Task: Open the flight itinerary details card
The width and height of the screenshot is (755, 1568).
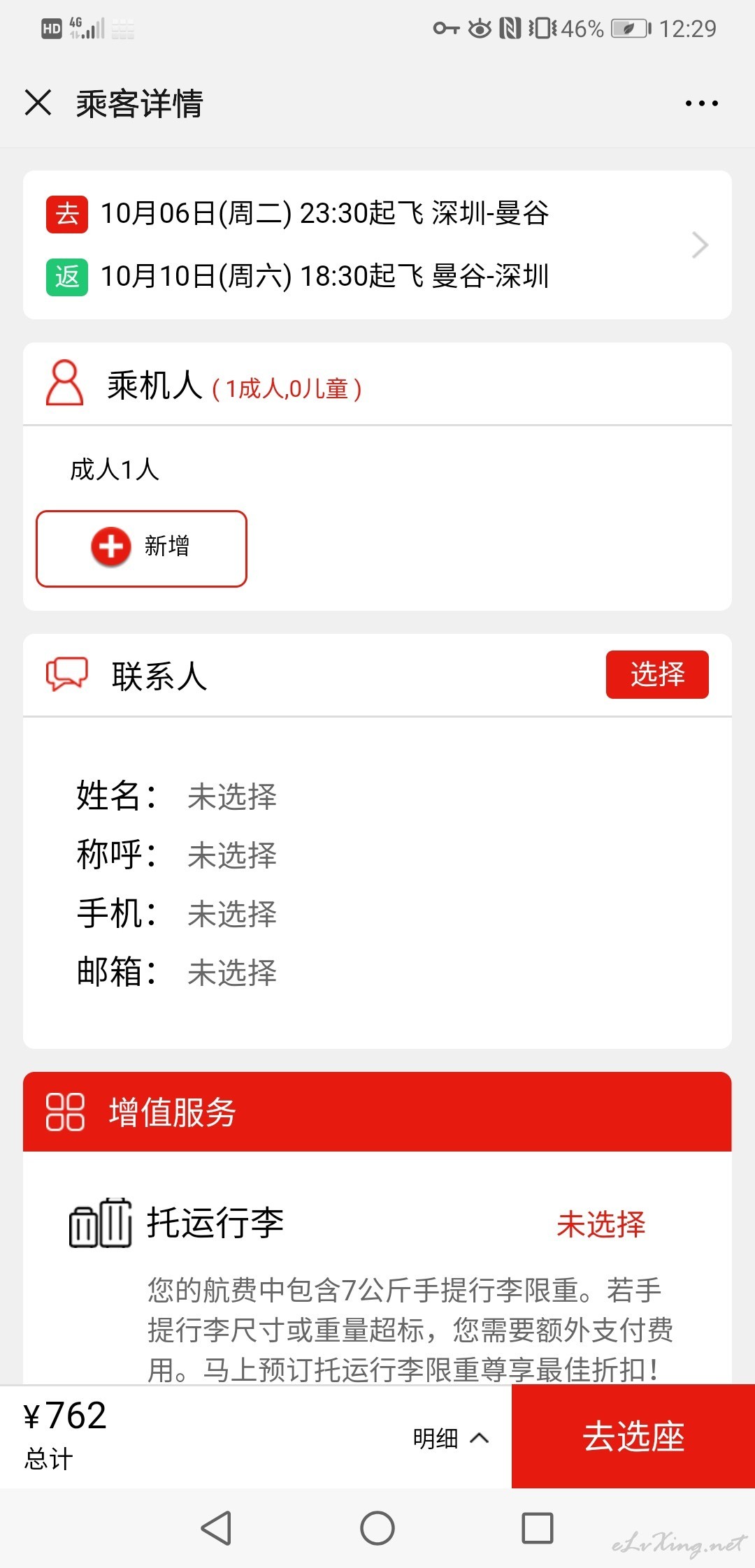Action: click(x=377, y=245)
